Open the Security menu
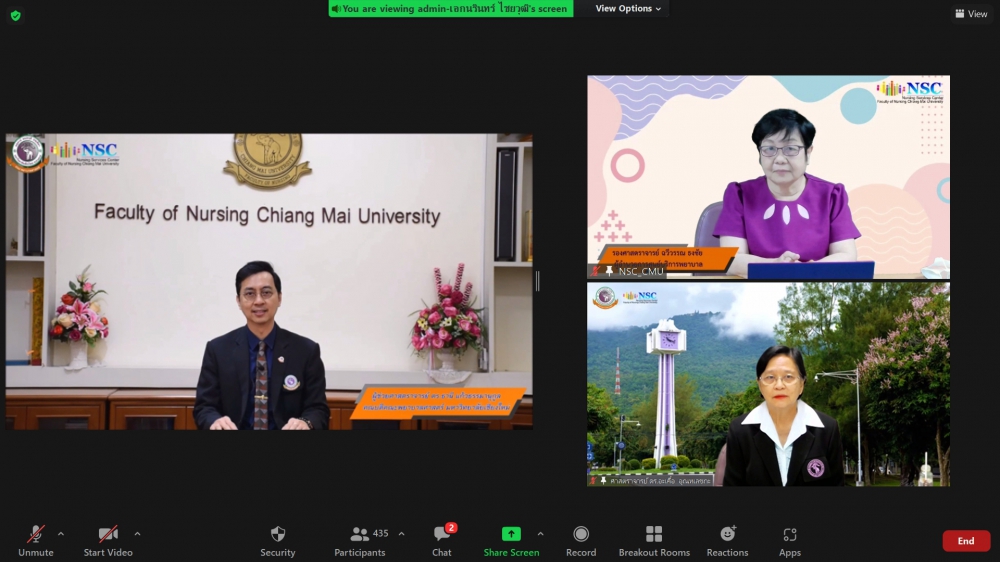Image resolution: width=1000 pixels, height=562 pixels. [x=278, y=540]
